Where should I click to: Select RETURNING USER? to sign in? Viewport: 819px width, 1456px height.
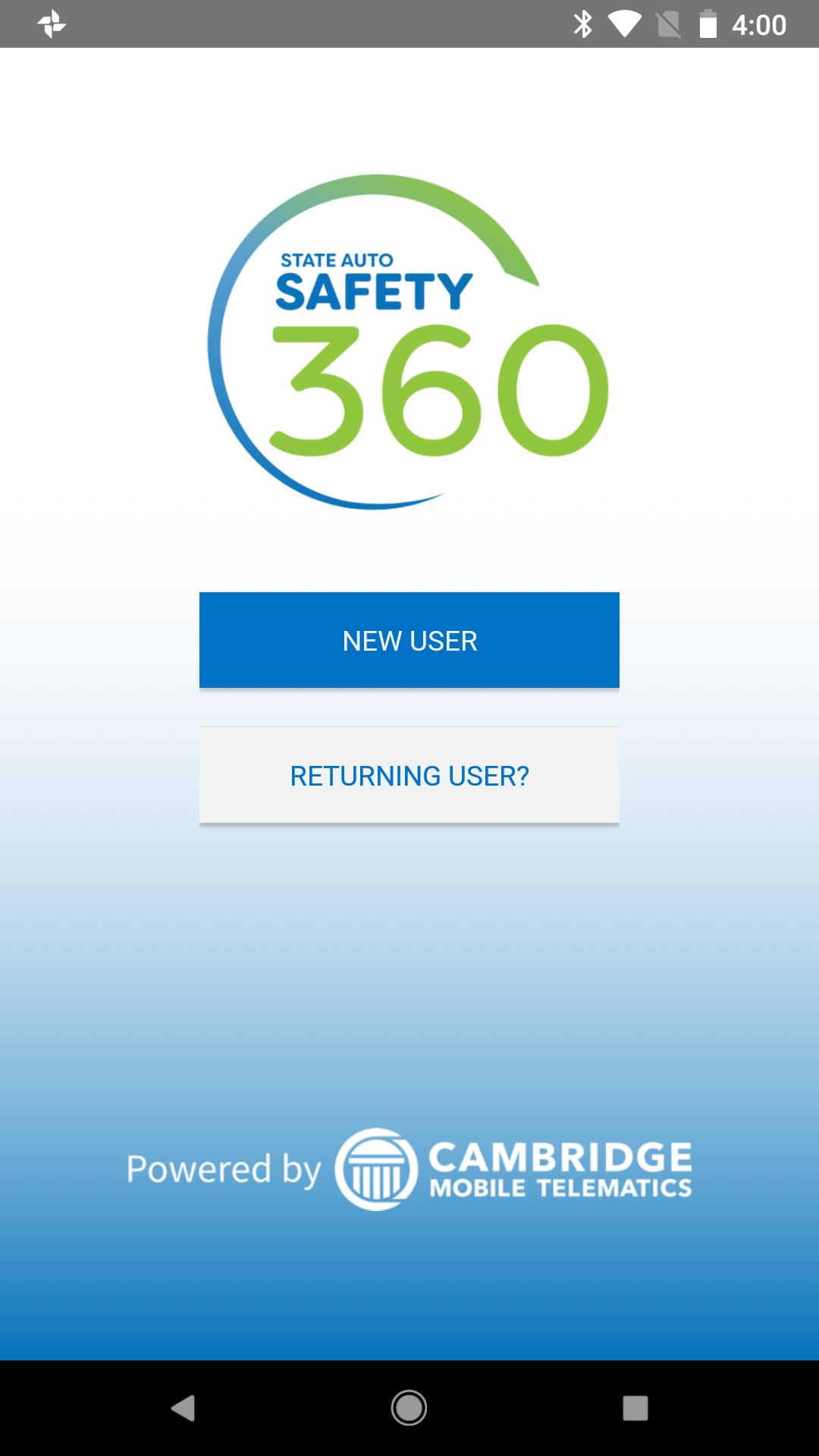pos(409,775)
